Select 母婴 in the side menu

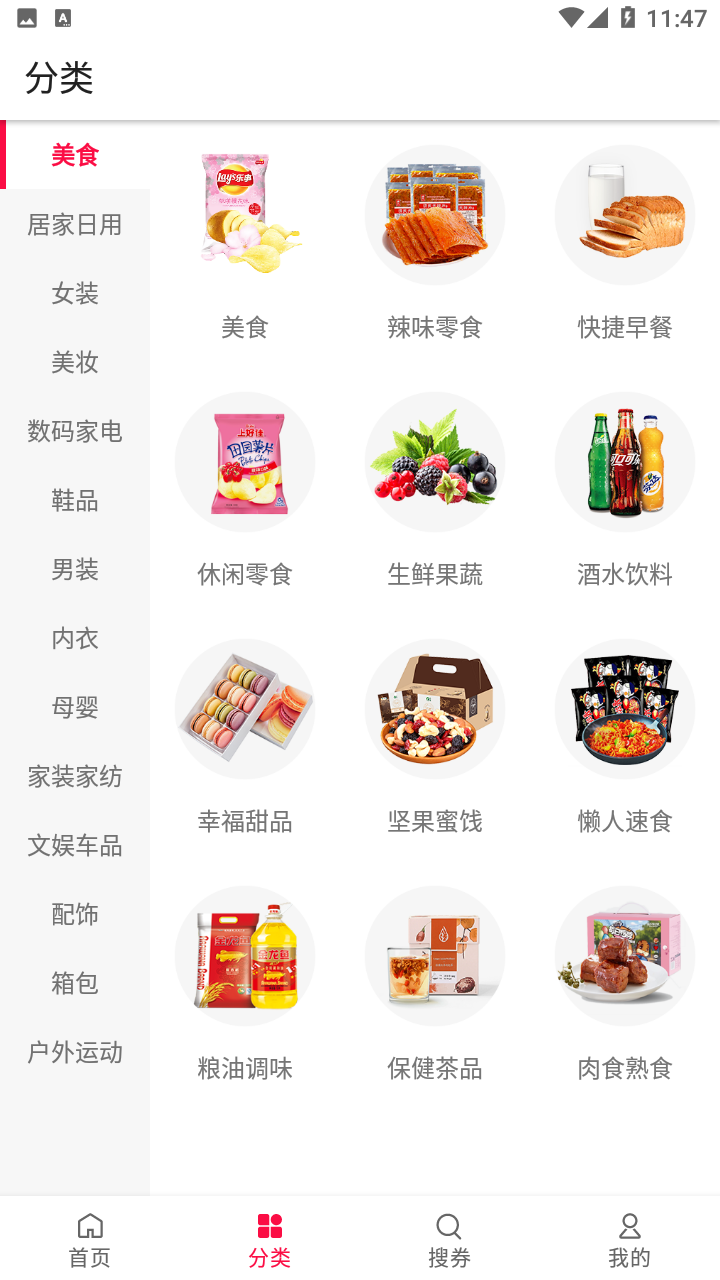pyautogui.click(x=75, y=707)
